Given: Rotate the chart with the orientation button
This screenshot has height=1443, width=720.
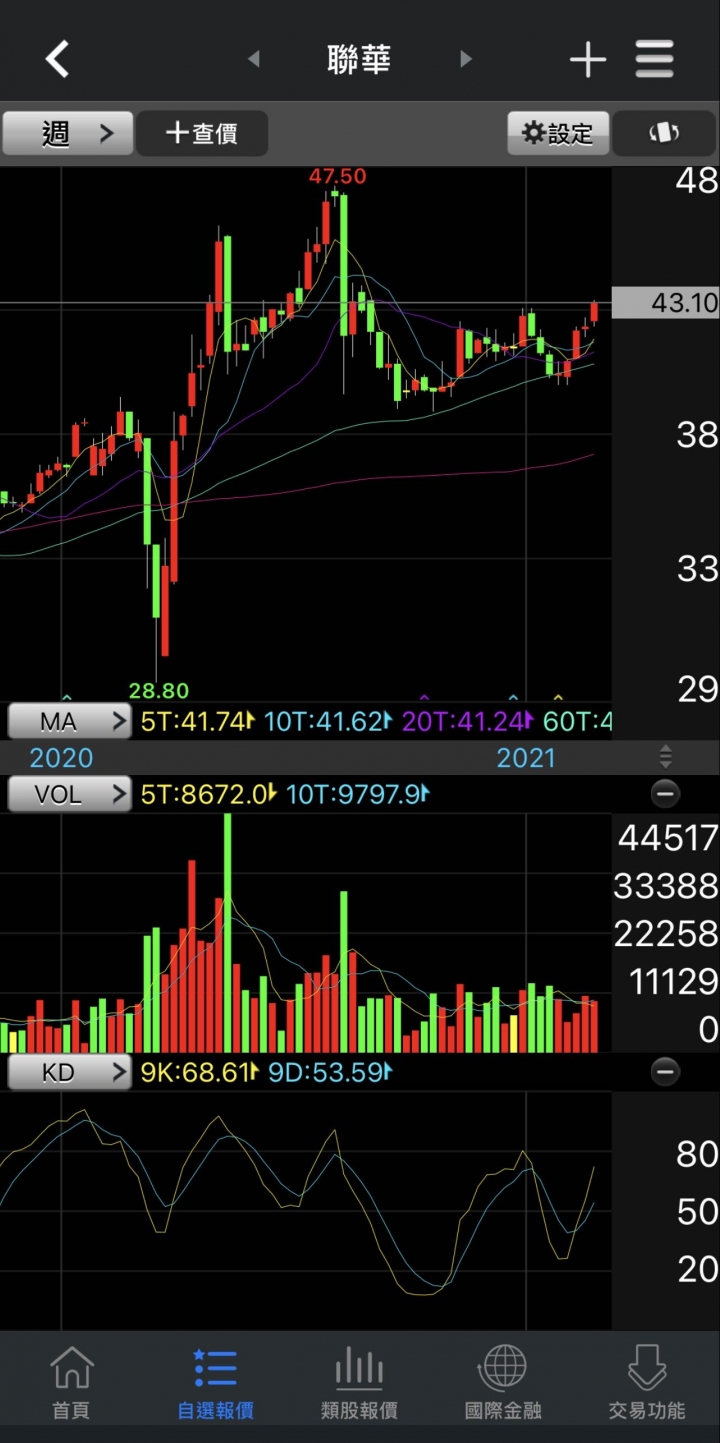Looking at the screenshot, I should point(664,133).
